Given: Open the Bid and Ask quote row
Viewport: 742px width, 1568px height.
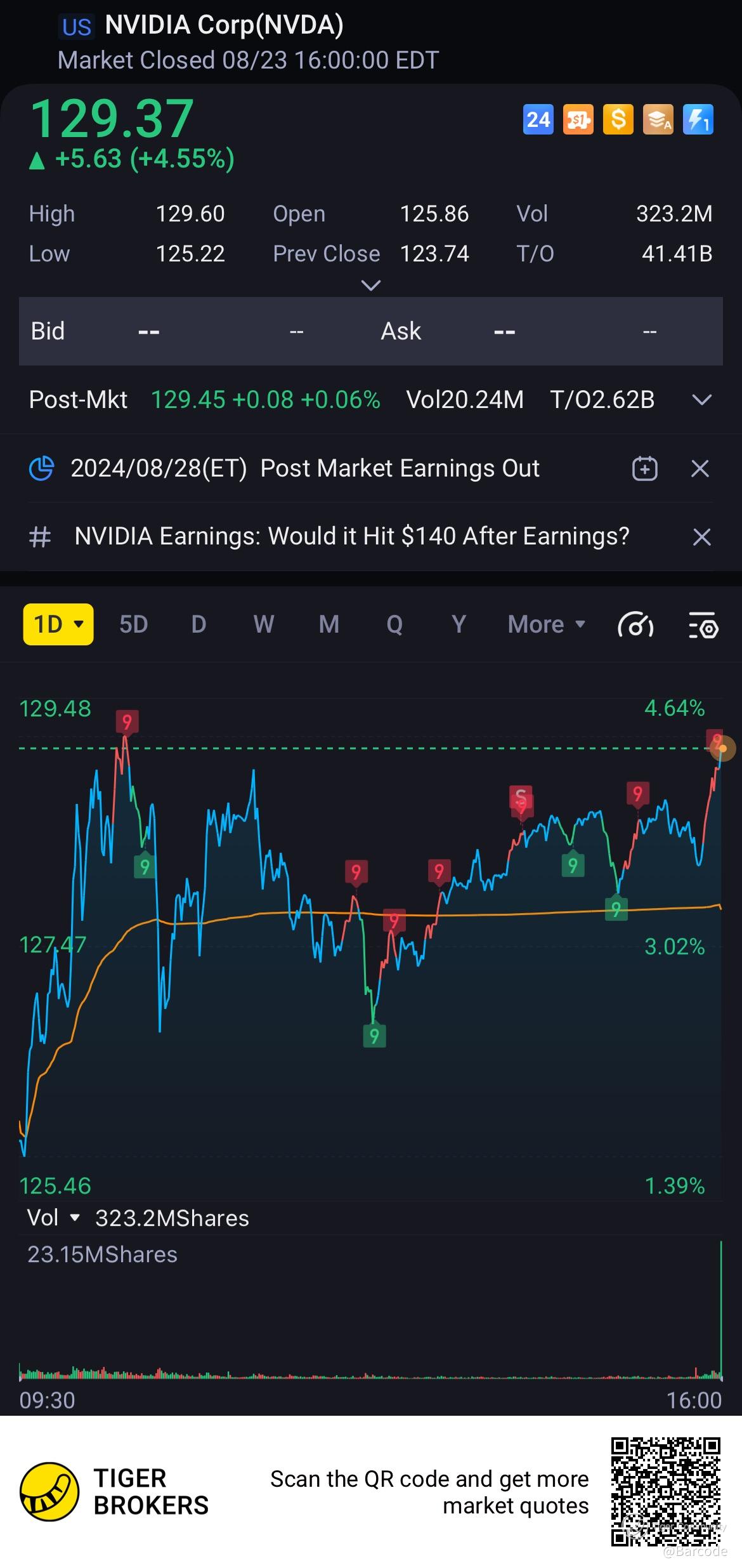Looking at the screenshot, I should pyautogui.click(x=370, y=331).
